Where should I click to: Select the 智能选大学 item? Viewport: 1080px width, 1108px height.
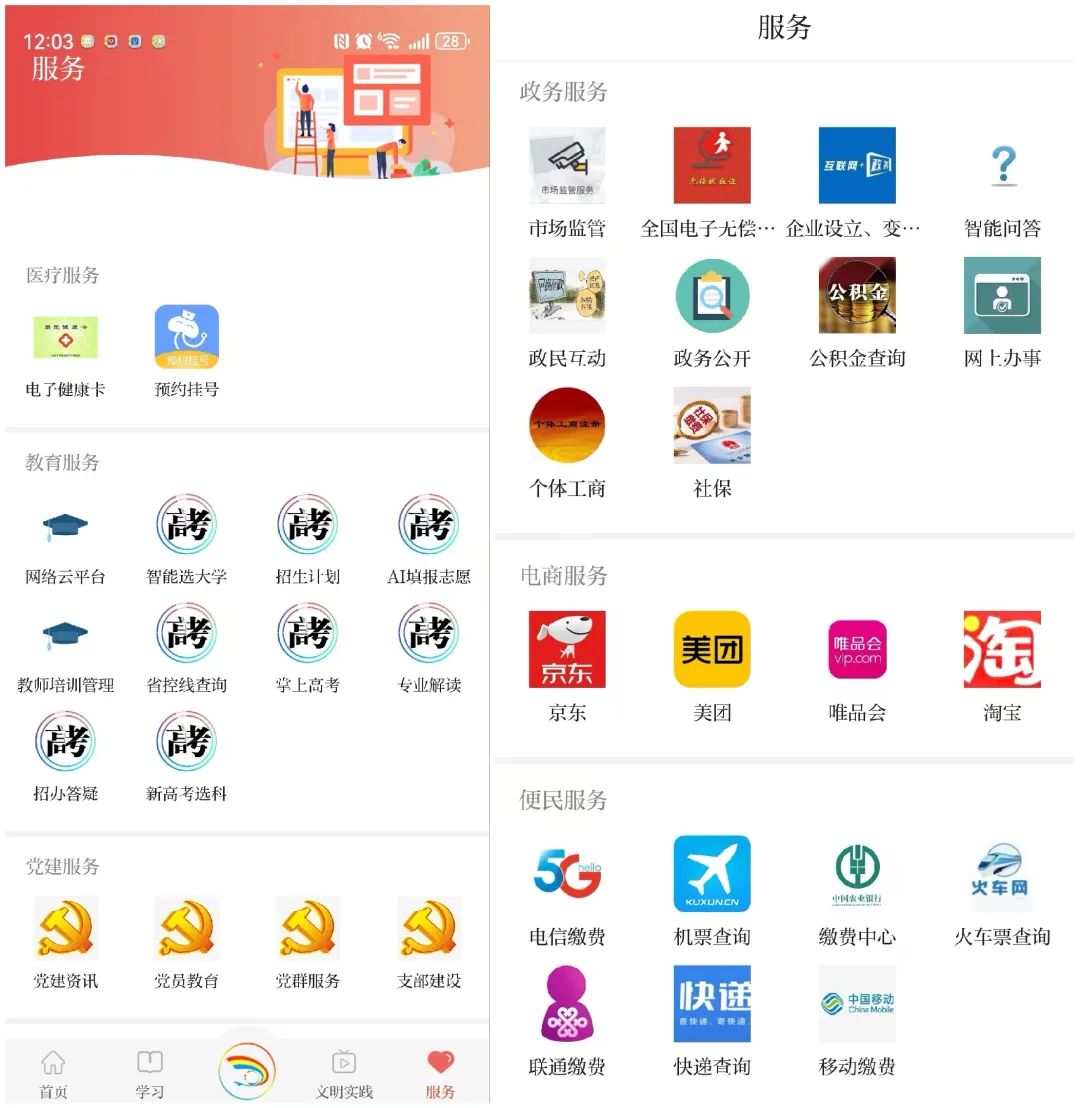[x=186, y=528]
